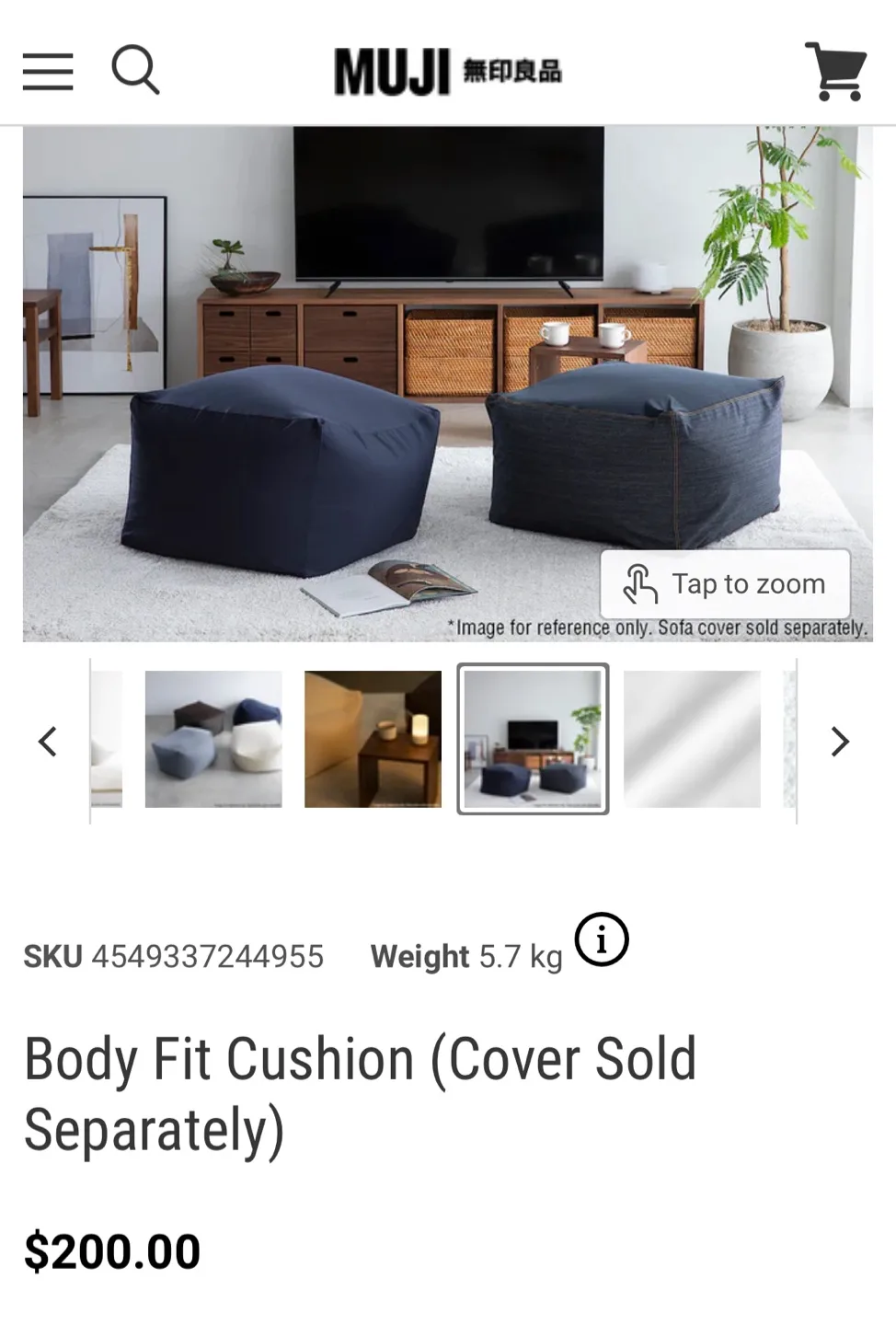
Task: Select the white fabric swatch thumbnail
Action: point(692,739)
